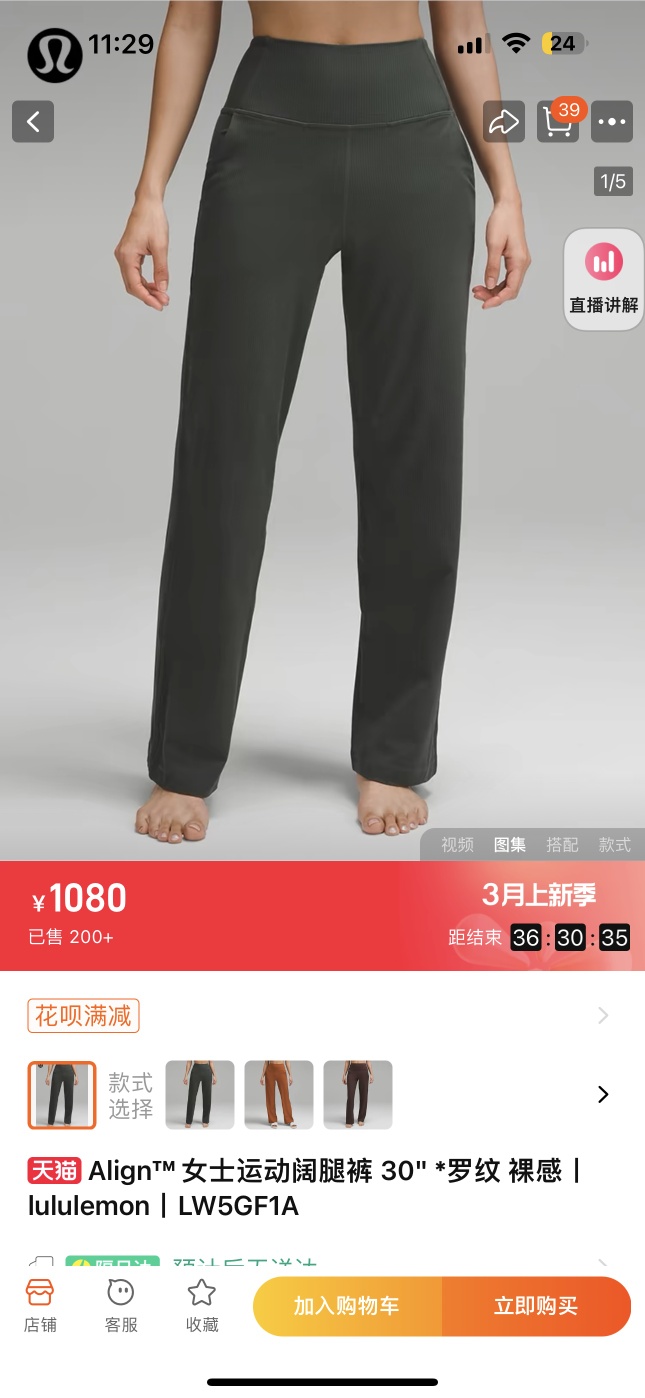This screenshot has height=1398, width=645.
Task: Tap 立即购买 to buy now
Action: [x=536, y=1307]
